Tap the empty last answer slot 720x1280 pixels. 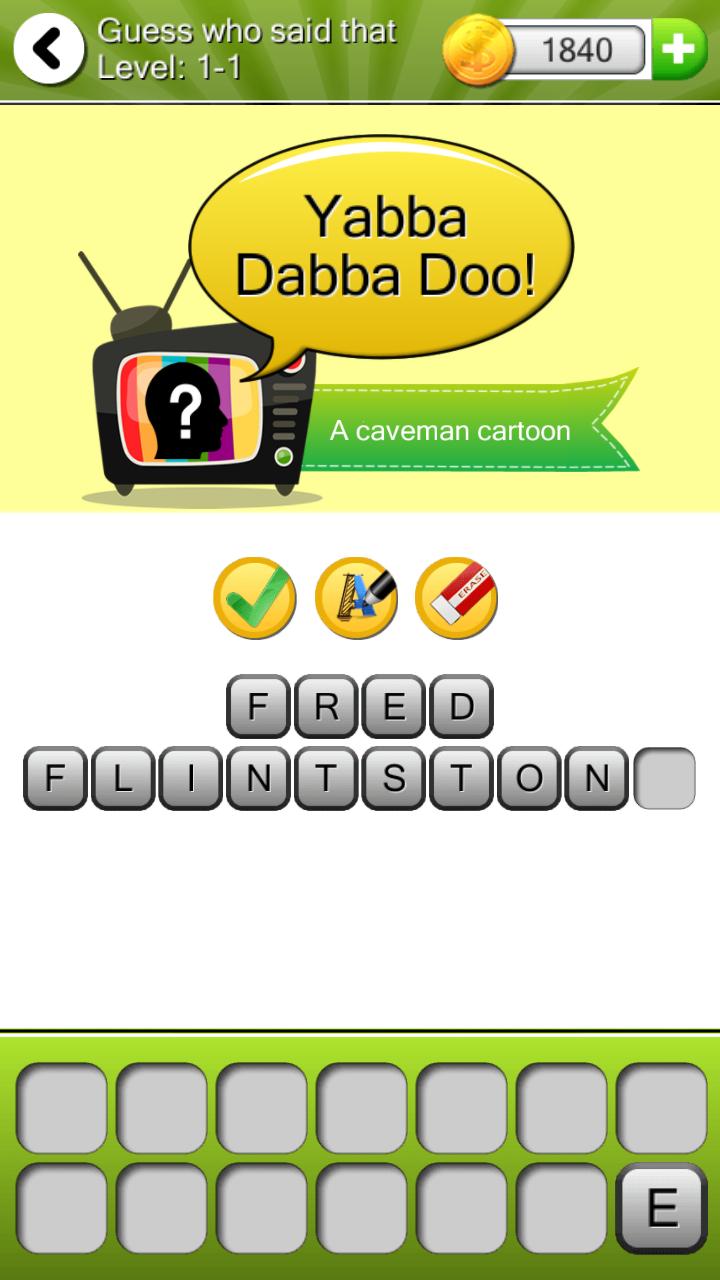665,778
